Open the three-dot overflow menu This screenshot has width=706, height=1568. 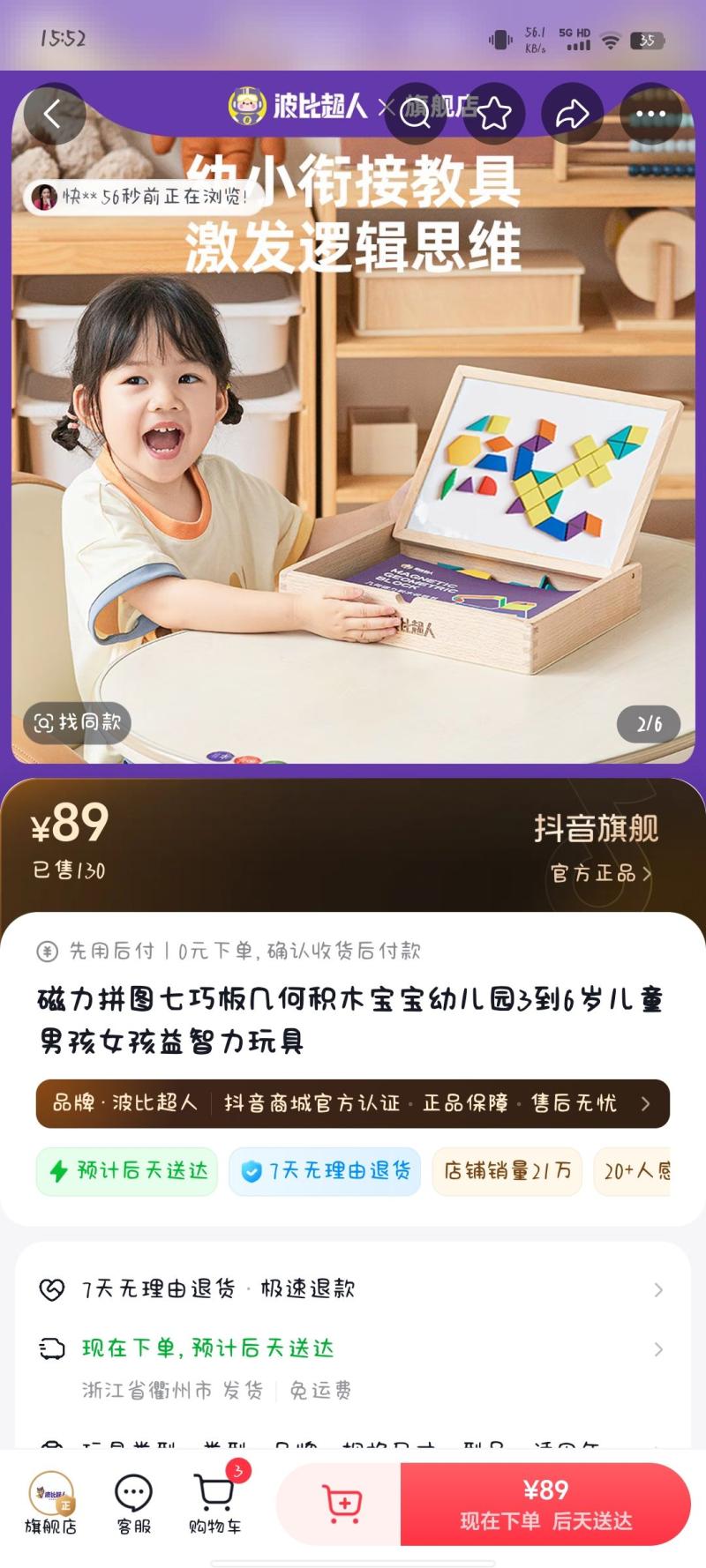tap(650, 114)
